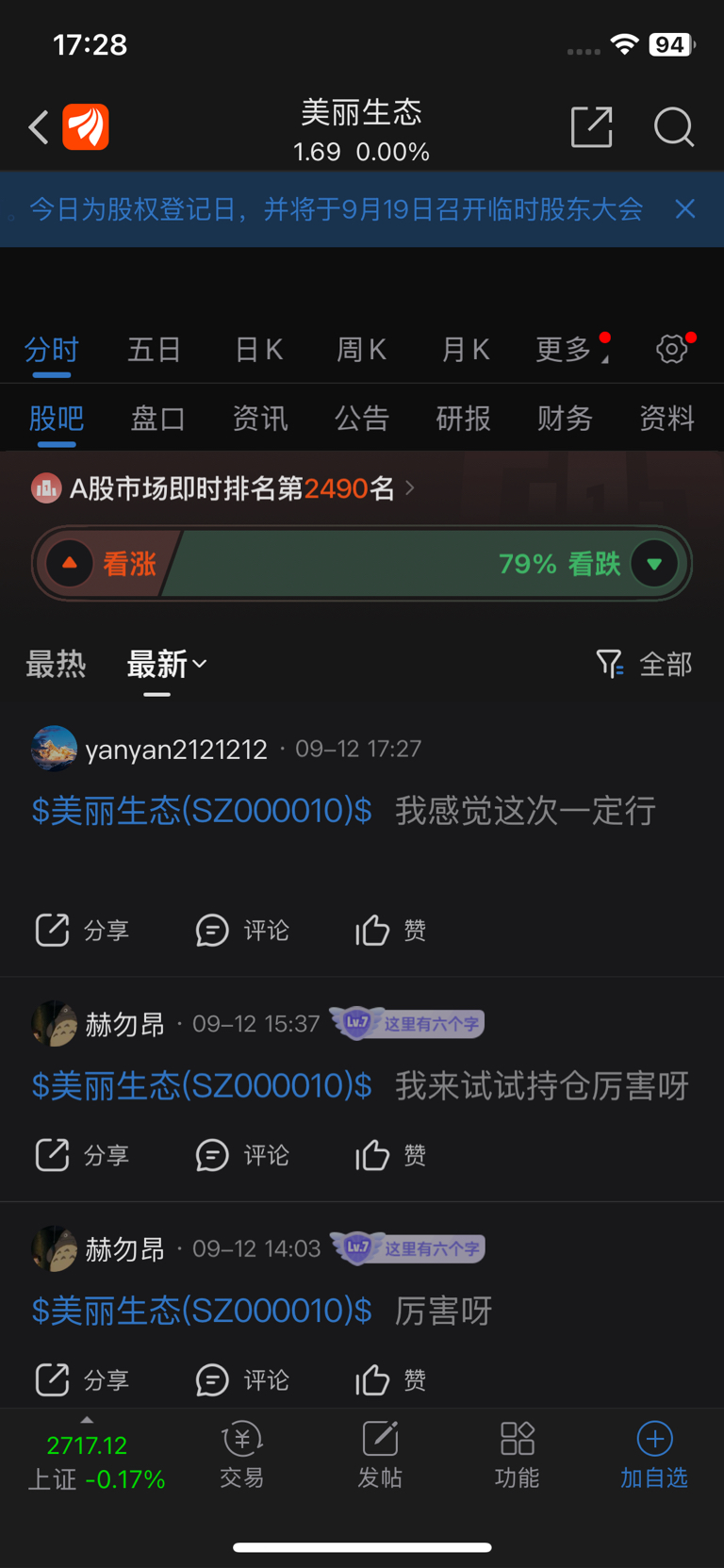Open 交易 in the bottom bar
This screenshot has width=724, height=1568.
pos(242,1455)
